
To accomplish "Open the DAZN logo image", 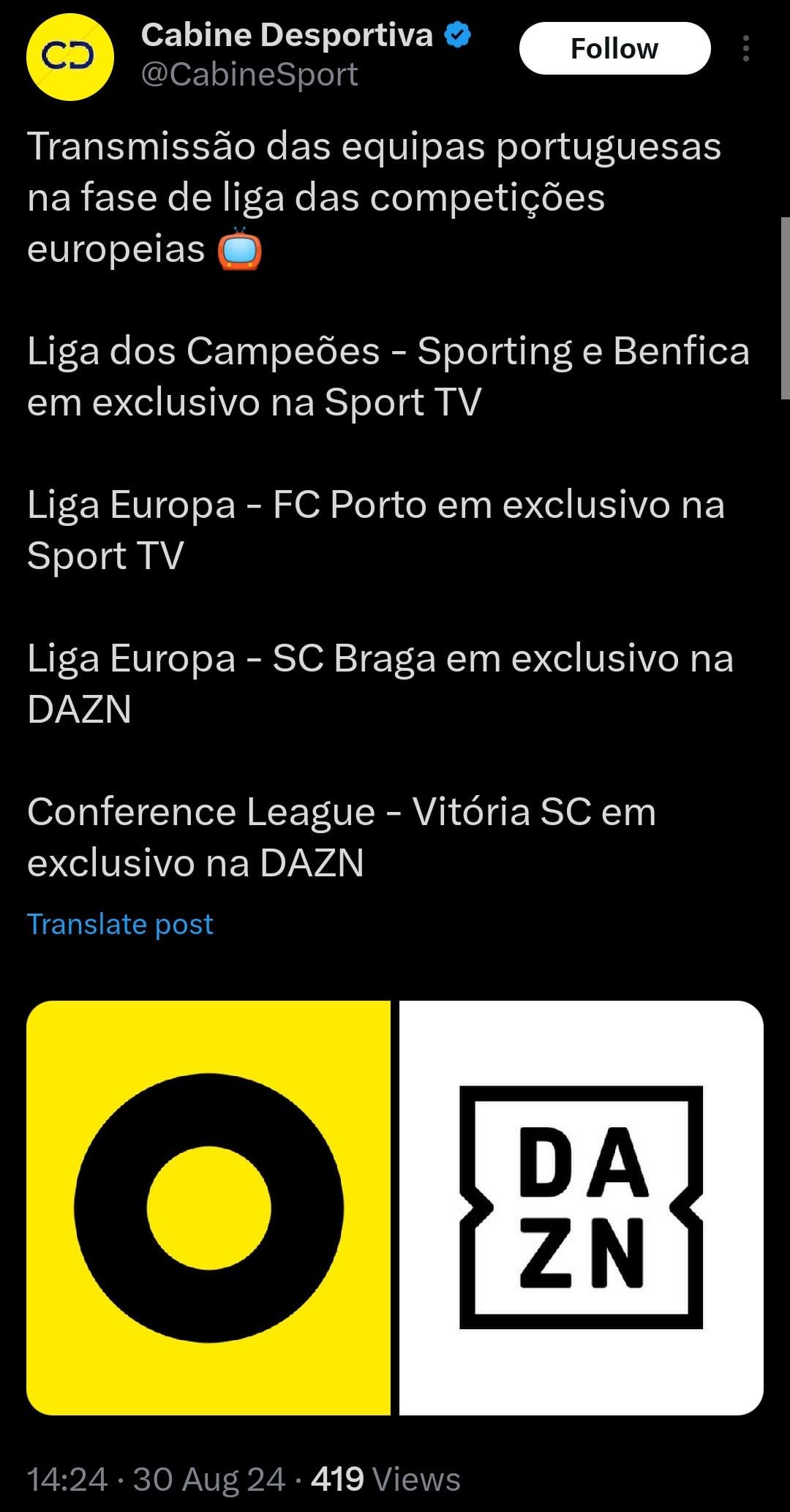I will (582, 1208).
